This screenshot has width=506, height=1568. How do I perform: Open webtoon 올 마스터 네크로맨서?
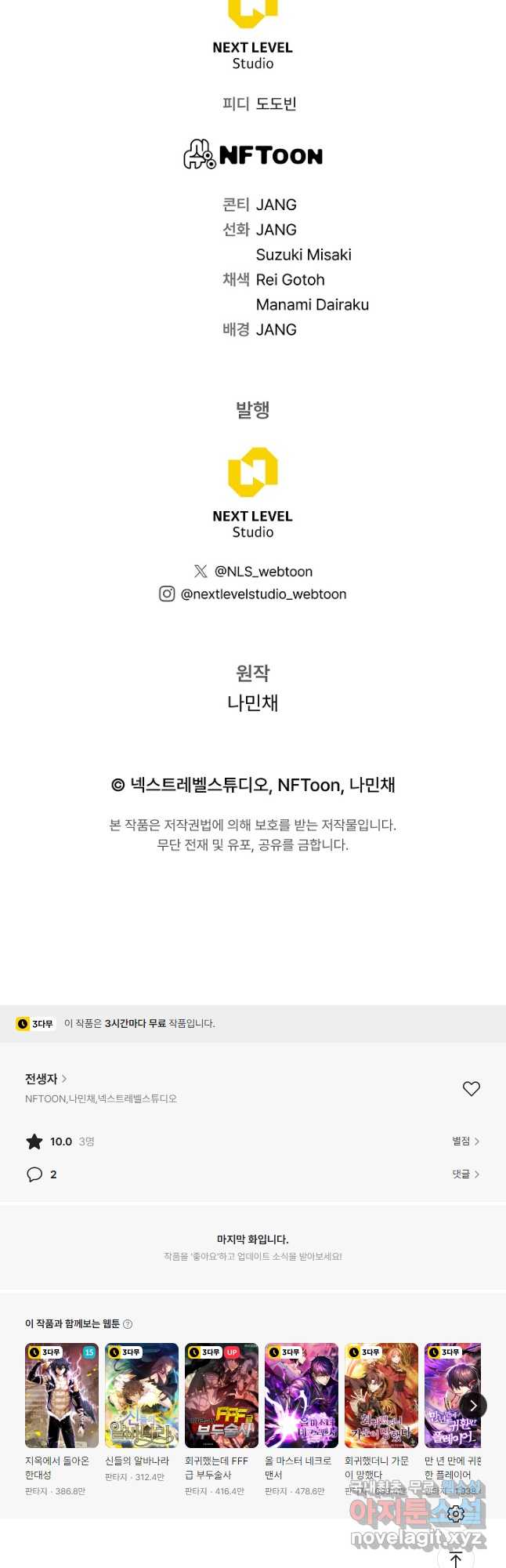(x=302, y=1395)
